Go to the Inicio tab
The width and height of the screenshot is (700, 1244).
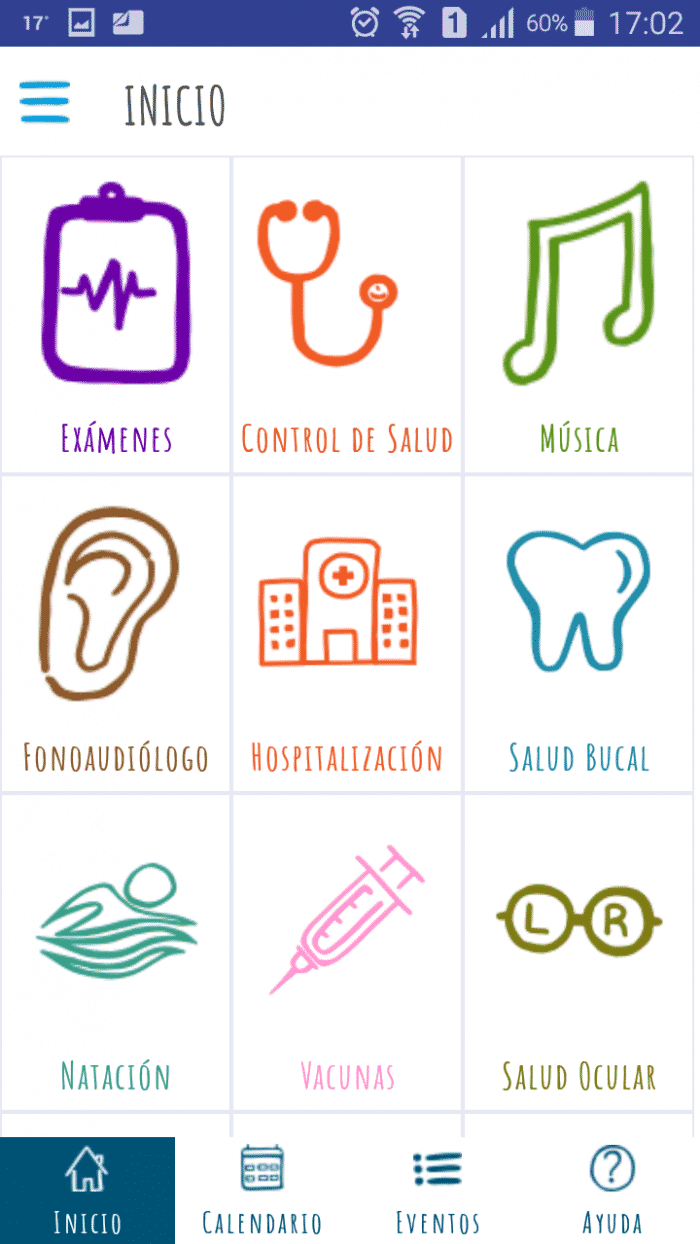click(87, 1190)
